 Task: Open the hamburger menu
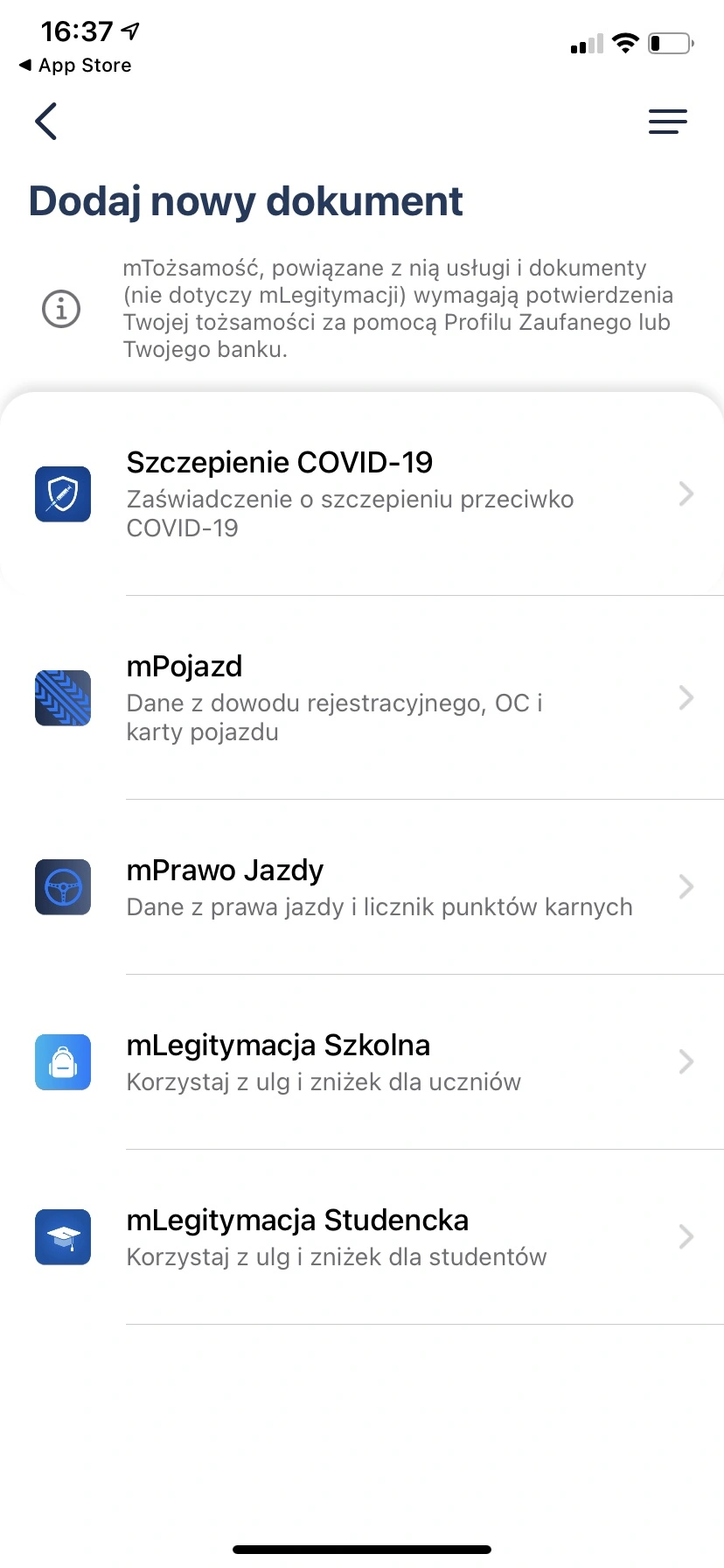pyautogui.click(x=667, y=121)
